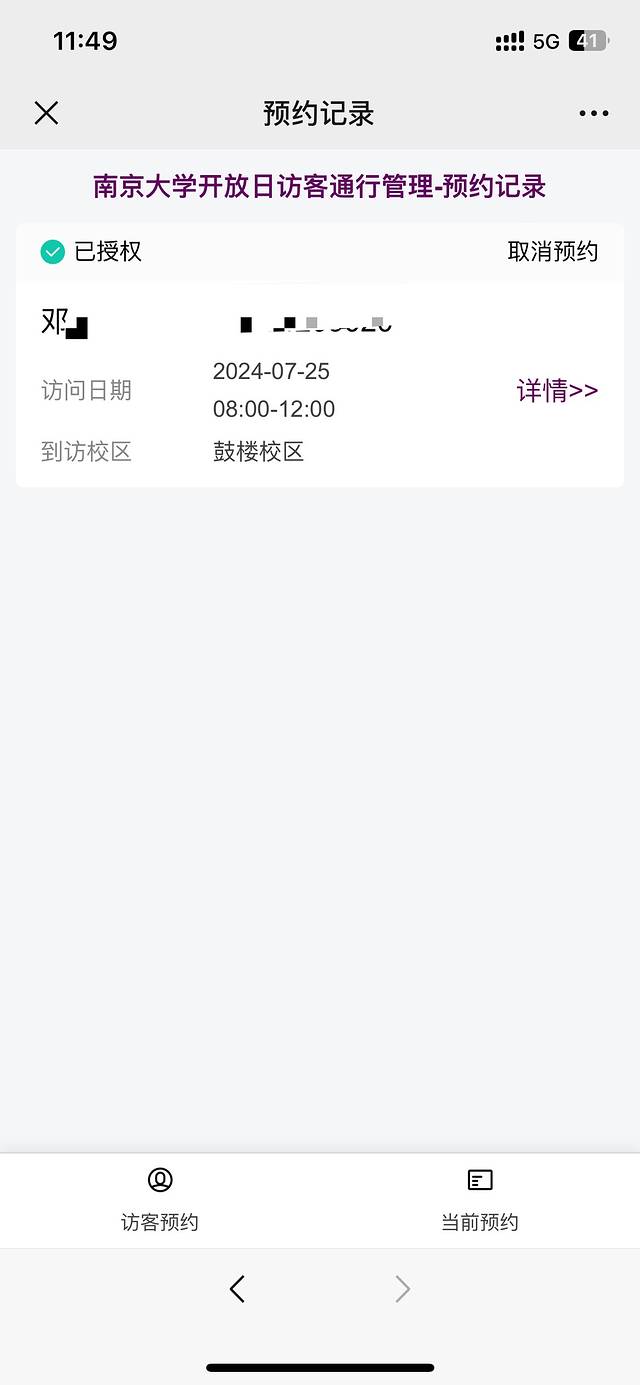The height and width of the screenshot is (1385, 640).
Task: Open 详情>> for the 鼓楼校区 reservation
Action: 557,391
